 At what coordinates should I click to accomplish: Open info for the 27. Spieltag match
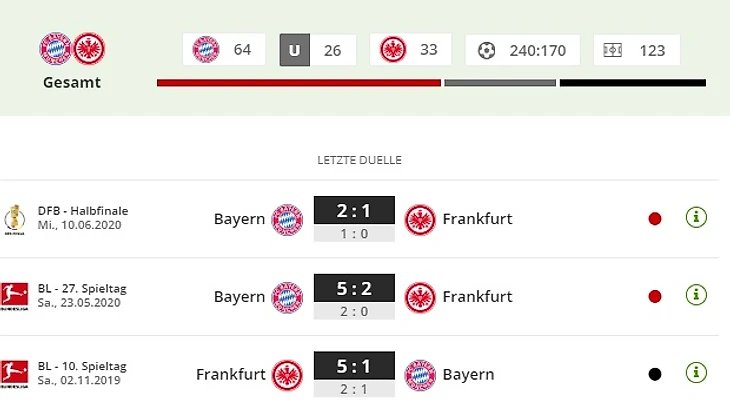click(696, 295)
